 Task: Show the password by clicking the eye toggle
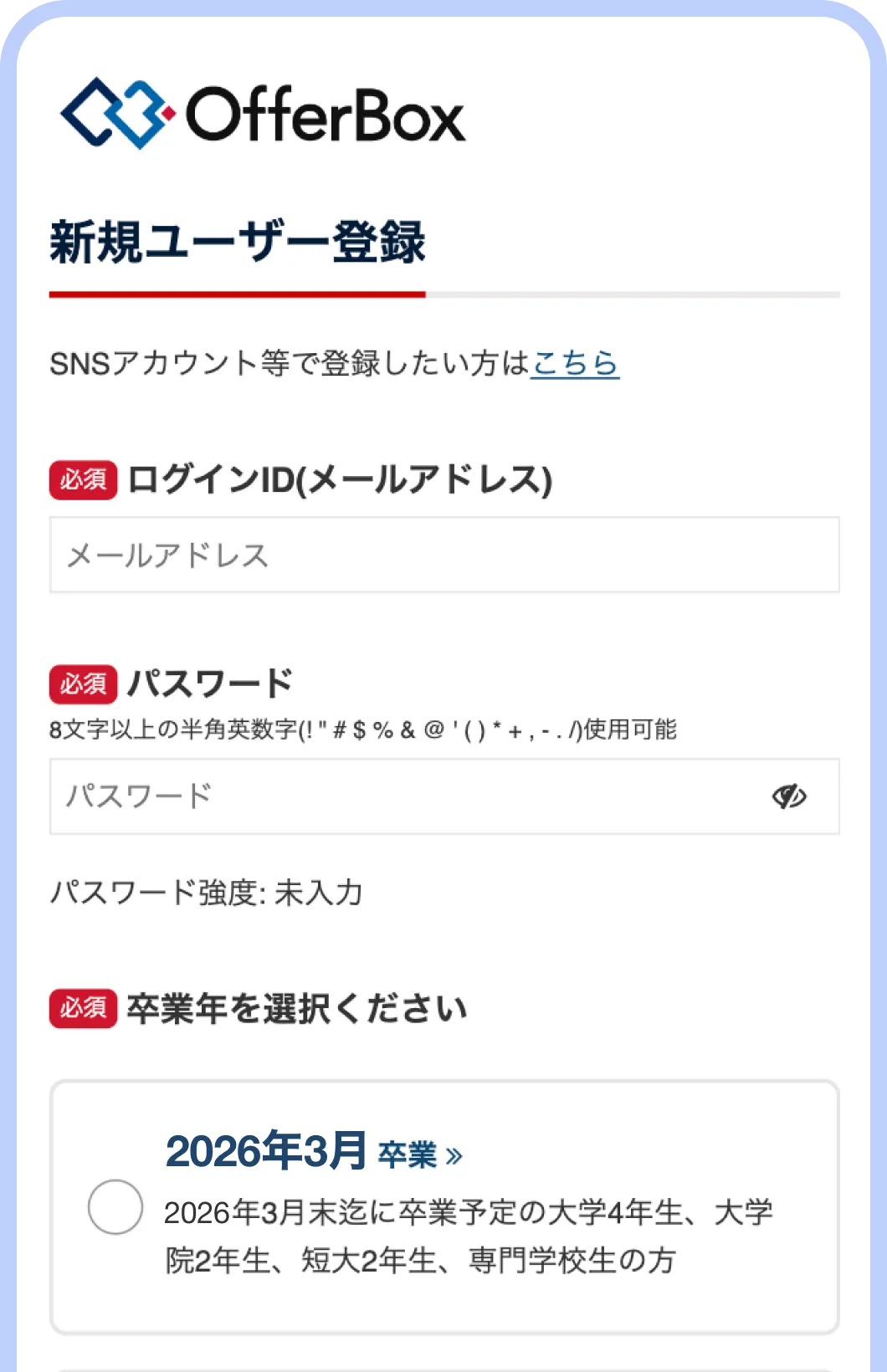tap(790, 796)
